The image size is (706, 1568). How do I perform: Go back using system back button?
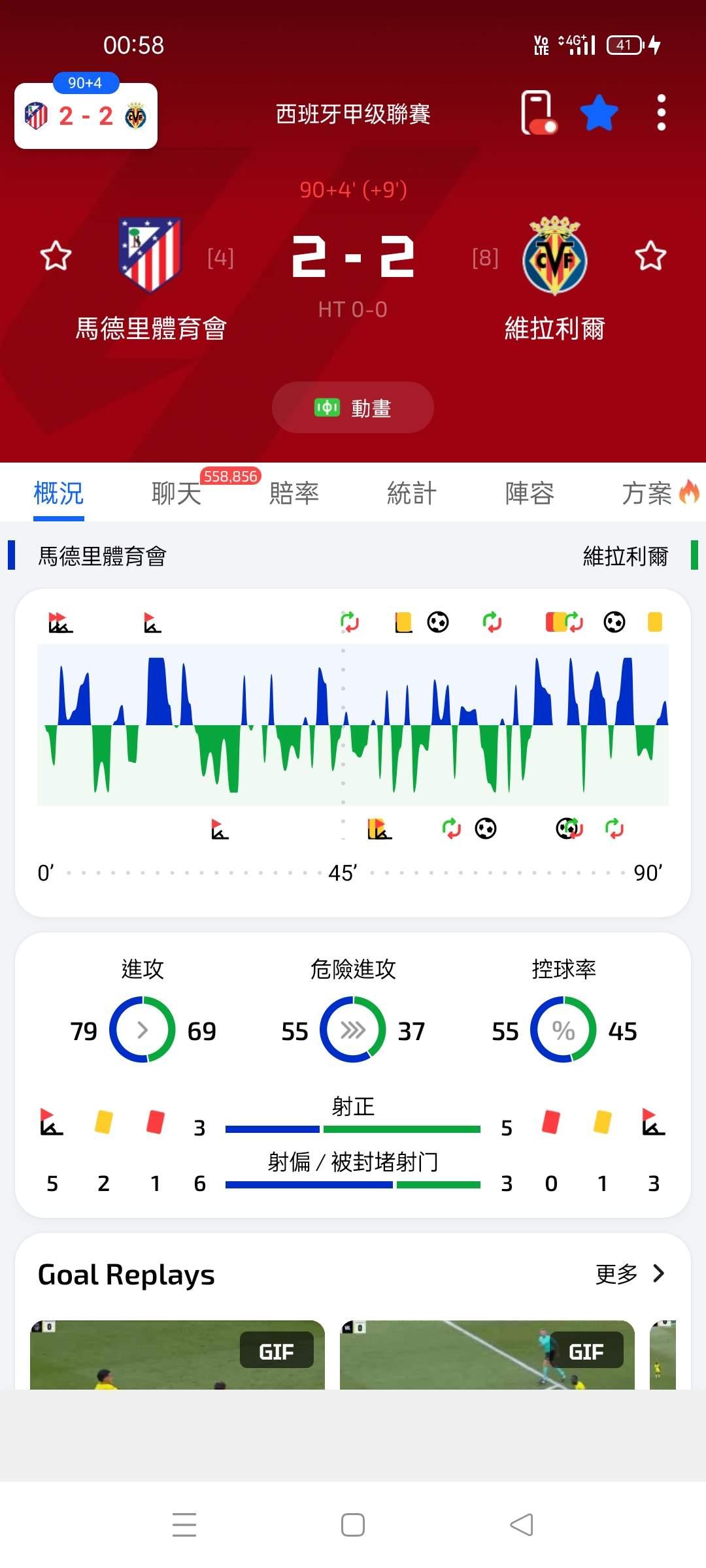coord(522,1525)
